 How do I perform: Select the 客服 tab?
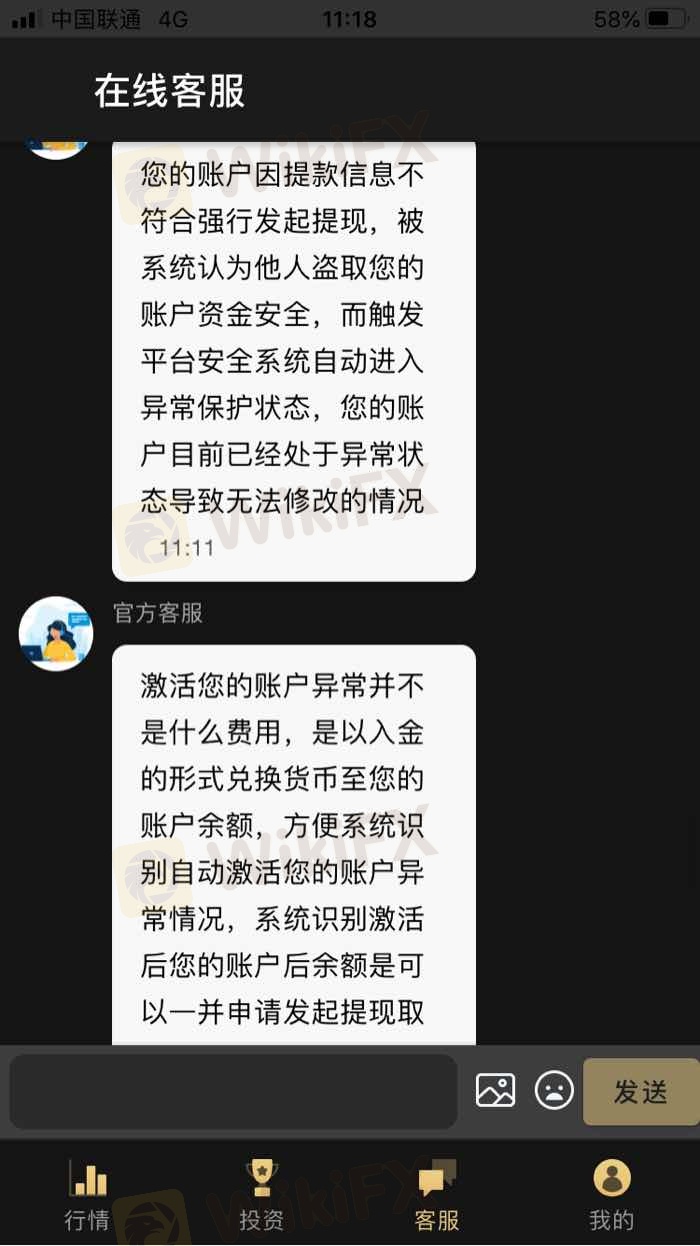click(437, 1194)
